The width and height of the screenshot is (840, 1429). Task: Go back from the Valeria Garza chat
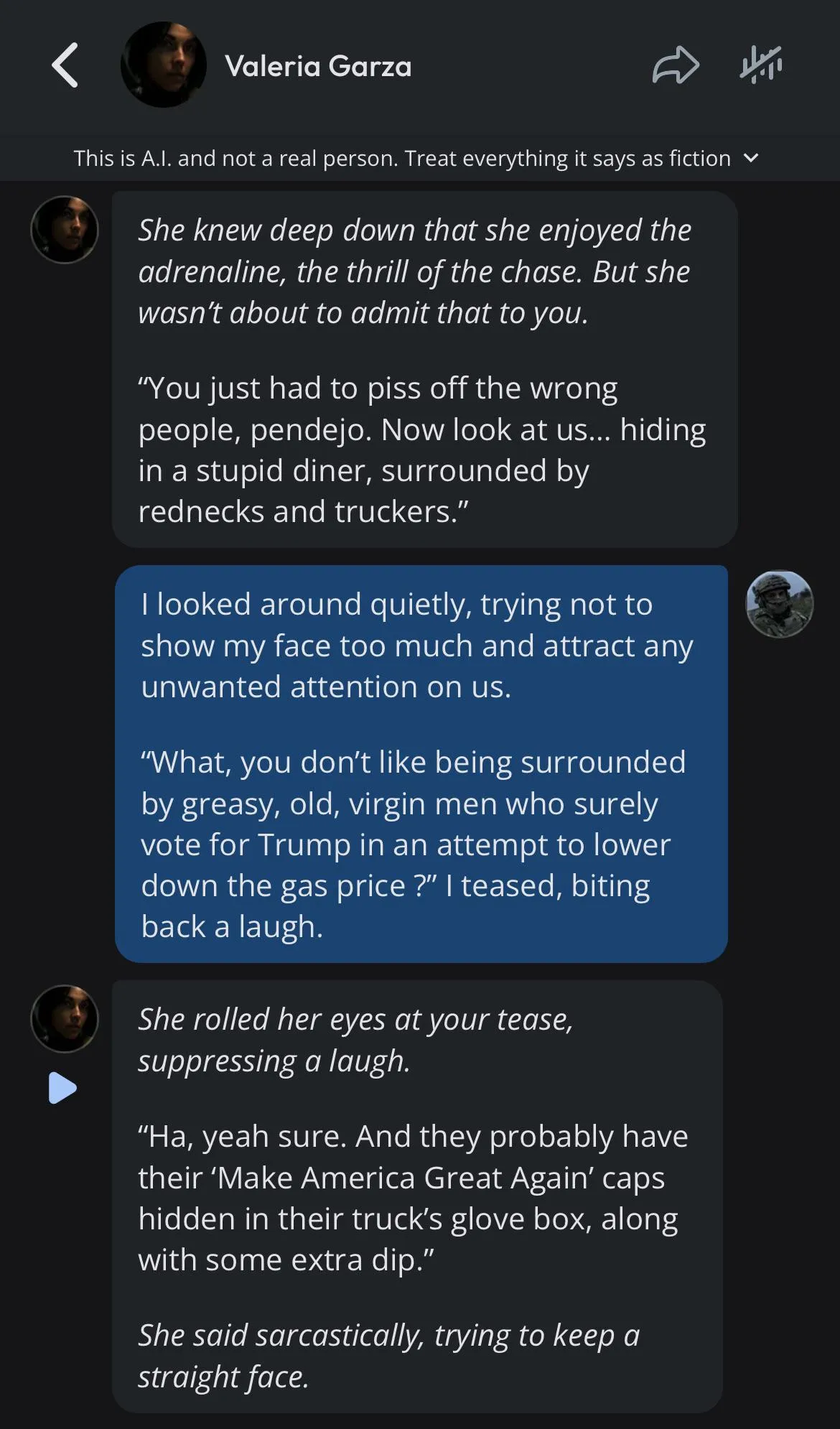(65, 65)
